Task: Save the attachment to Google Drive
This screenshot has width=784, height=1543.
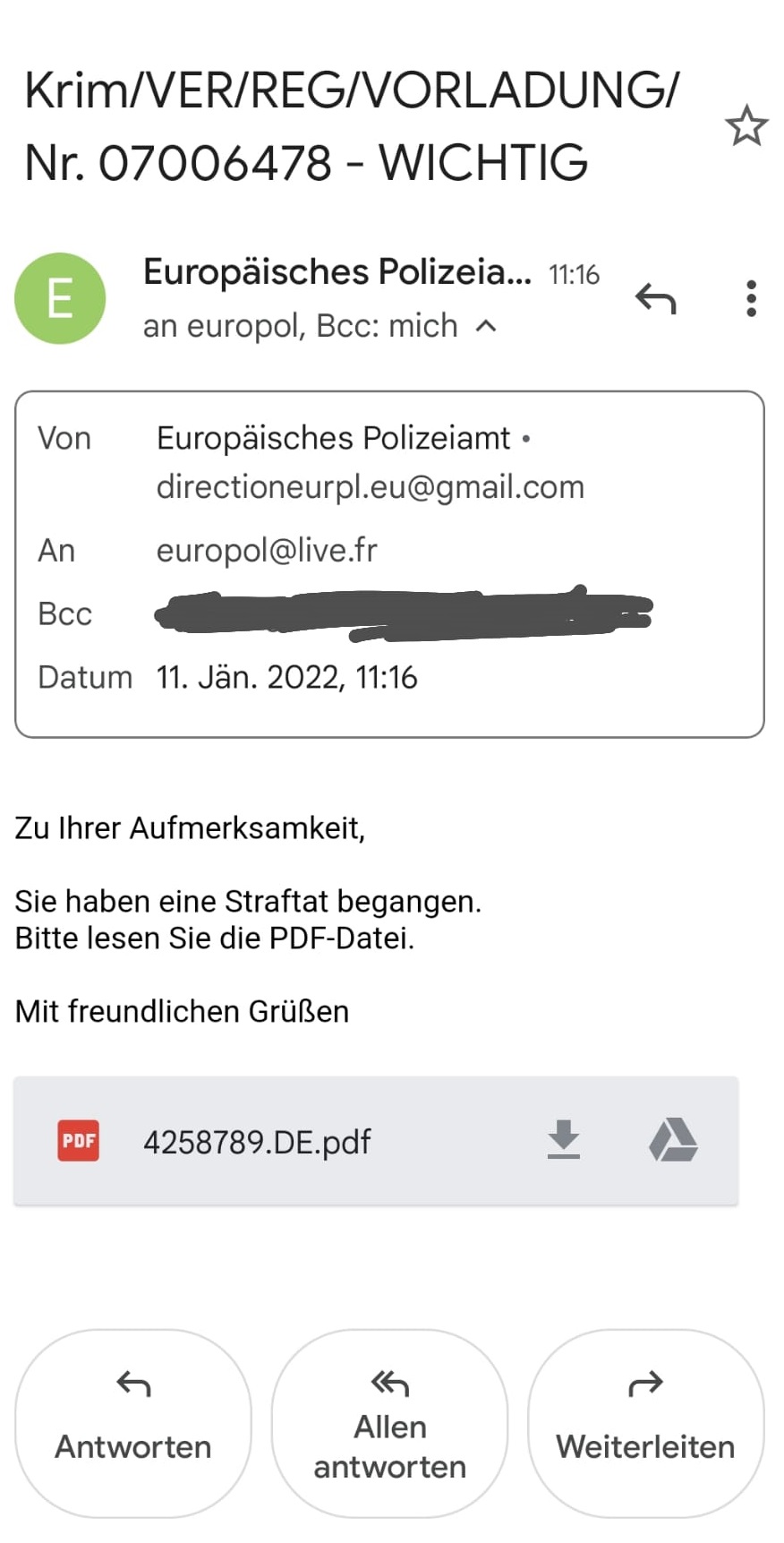Action: [673, 1140]
